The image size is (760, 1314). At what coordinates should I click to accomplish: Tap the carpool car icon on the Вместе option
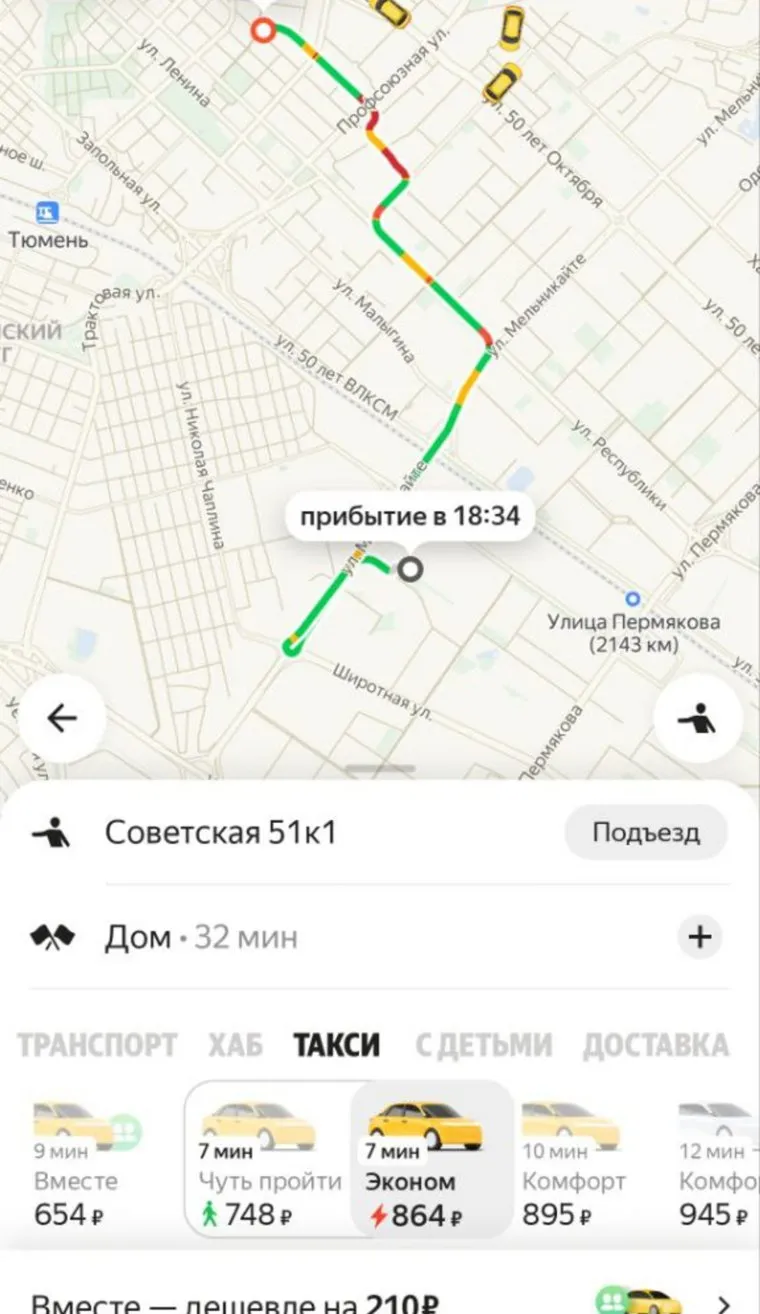68,1123
